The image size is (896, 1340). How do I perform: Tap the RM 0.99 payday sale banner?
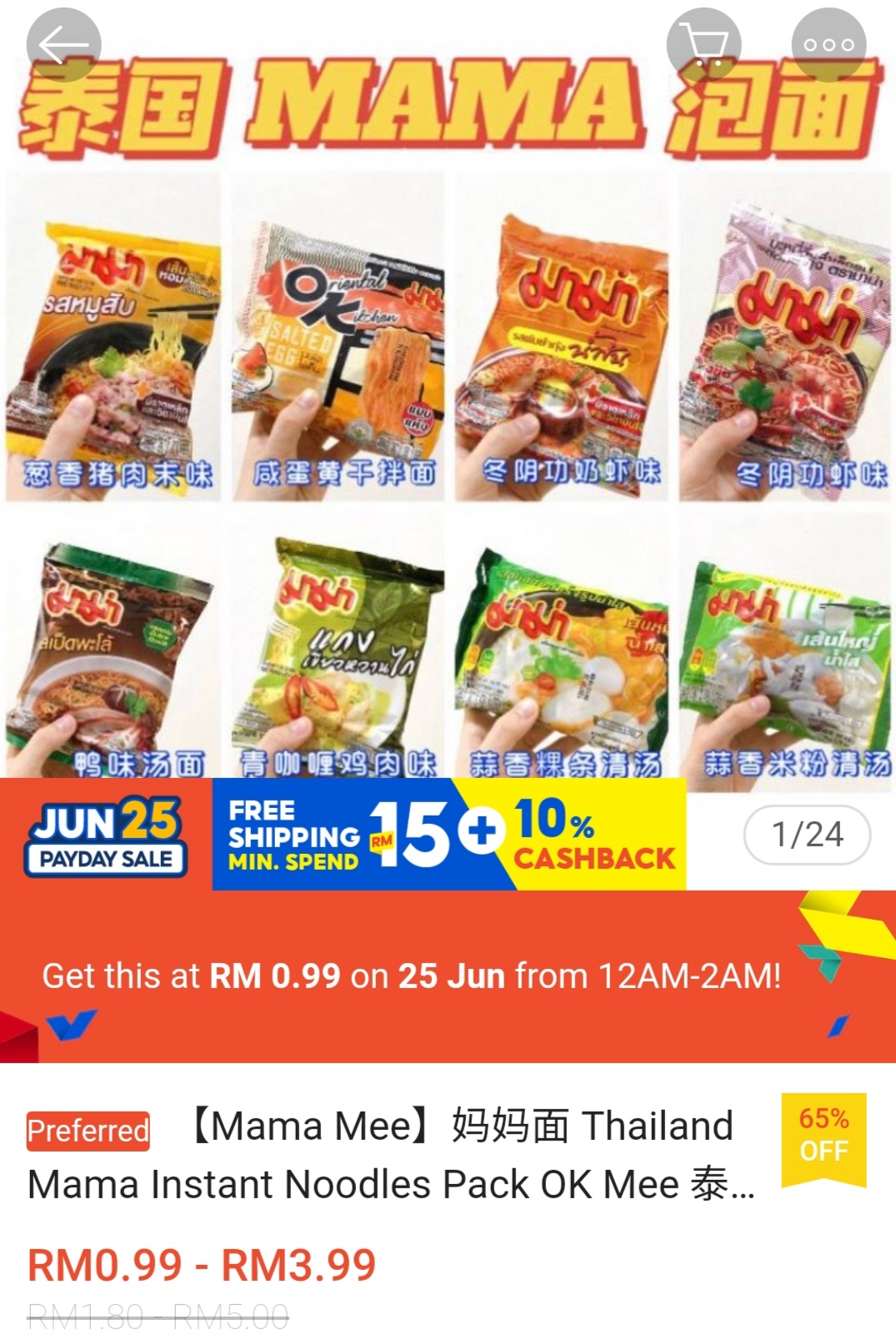click(412, 976)
